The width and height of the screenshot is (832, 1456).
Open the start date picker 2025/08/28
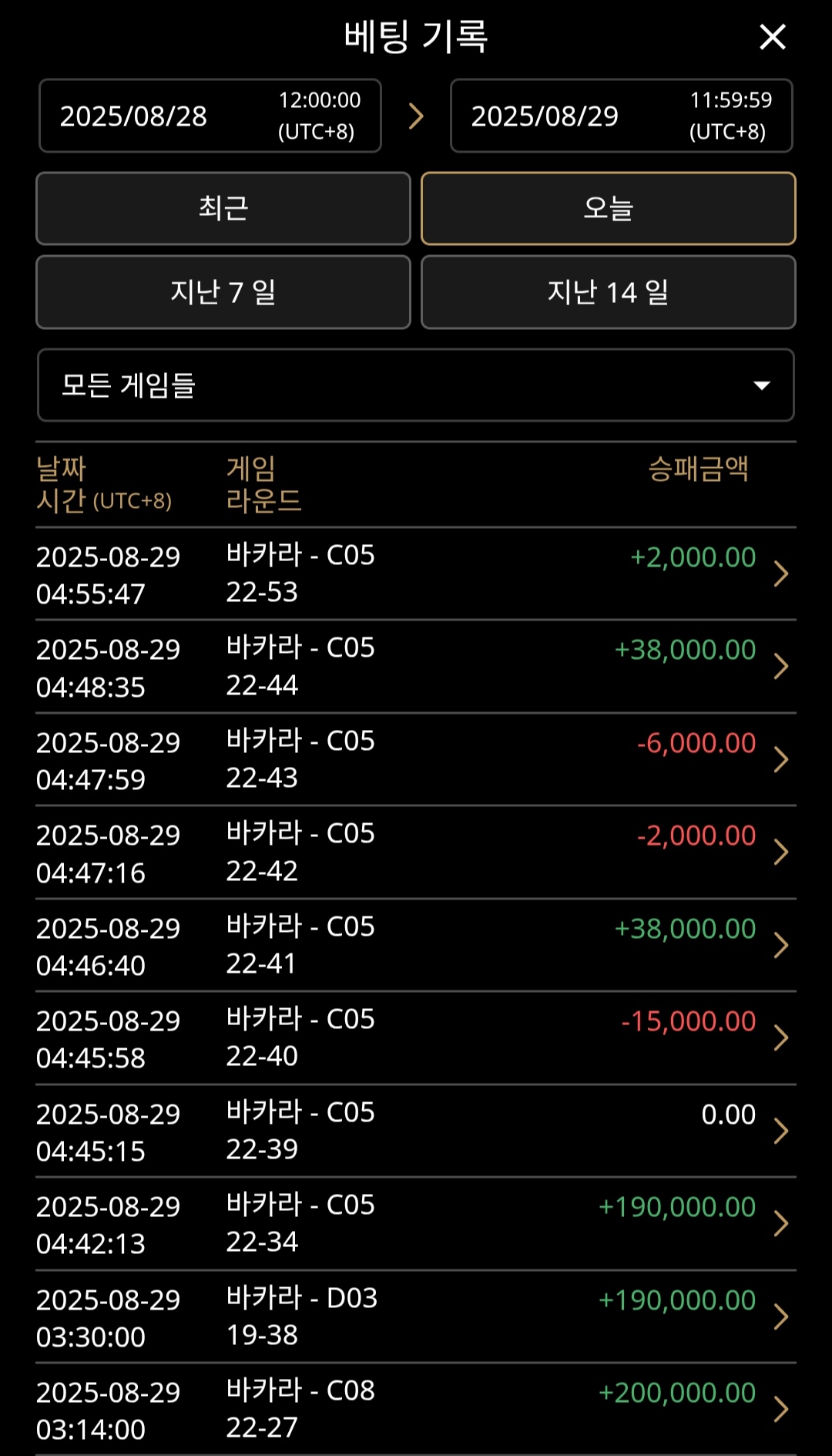[x=210, y=116]
